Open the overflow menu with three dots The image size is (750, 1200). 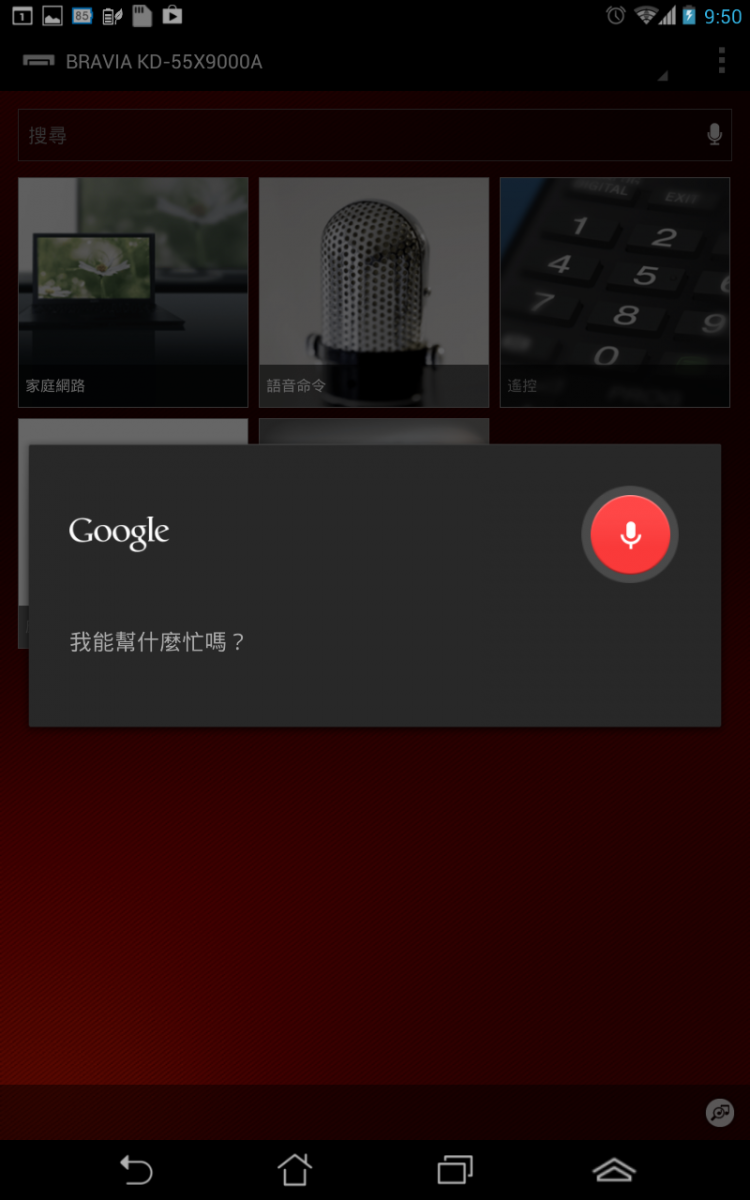click(722, 62)
